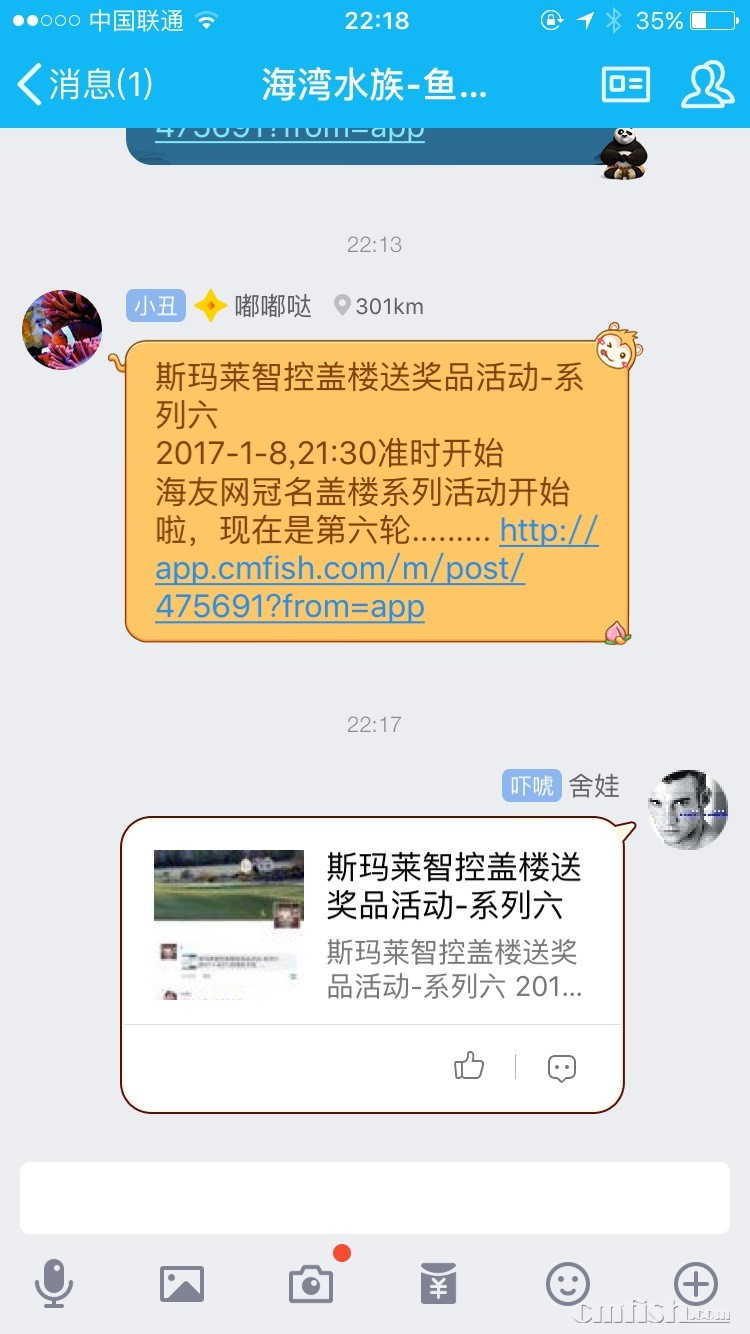750x1334 pixels.
Task: Like the shared card from 舍娃
Action: pyautogui.click(x=468, y=1067)
